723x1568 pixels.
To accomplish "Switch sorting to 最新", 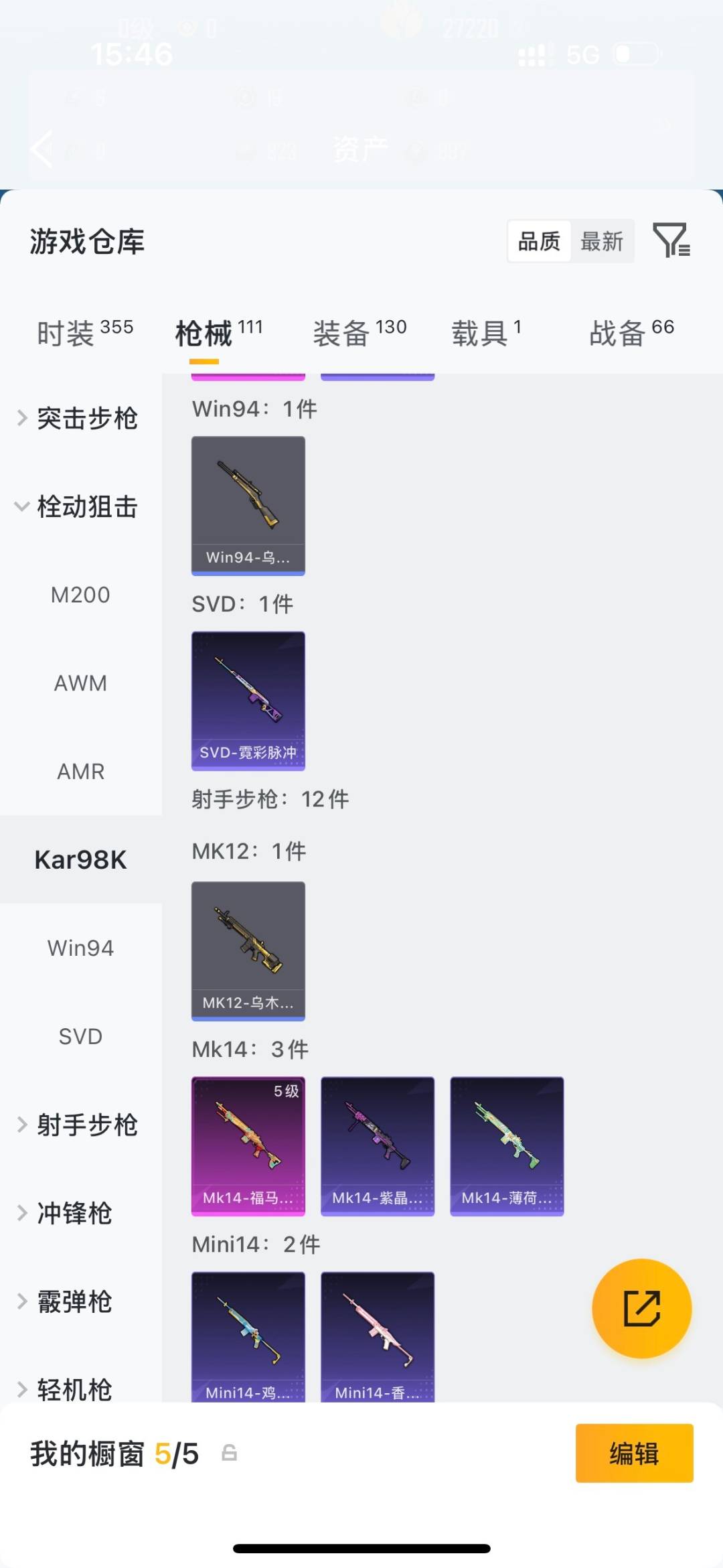I will (602, 241).
